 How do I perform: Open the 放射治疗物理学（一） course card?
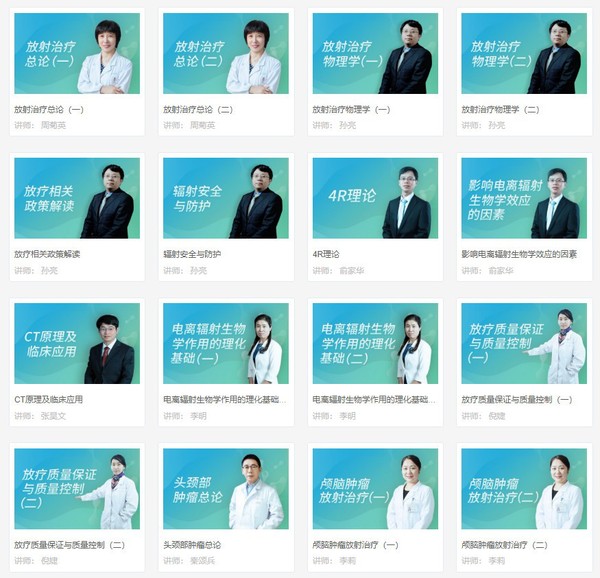coord(375,54)
